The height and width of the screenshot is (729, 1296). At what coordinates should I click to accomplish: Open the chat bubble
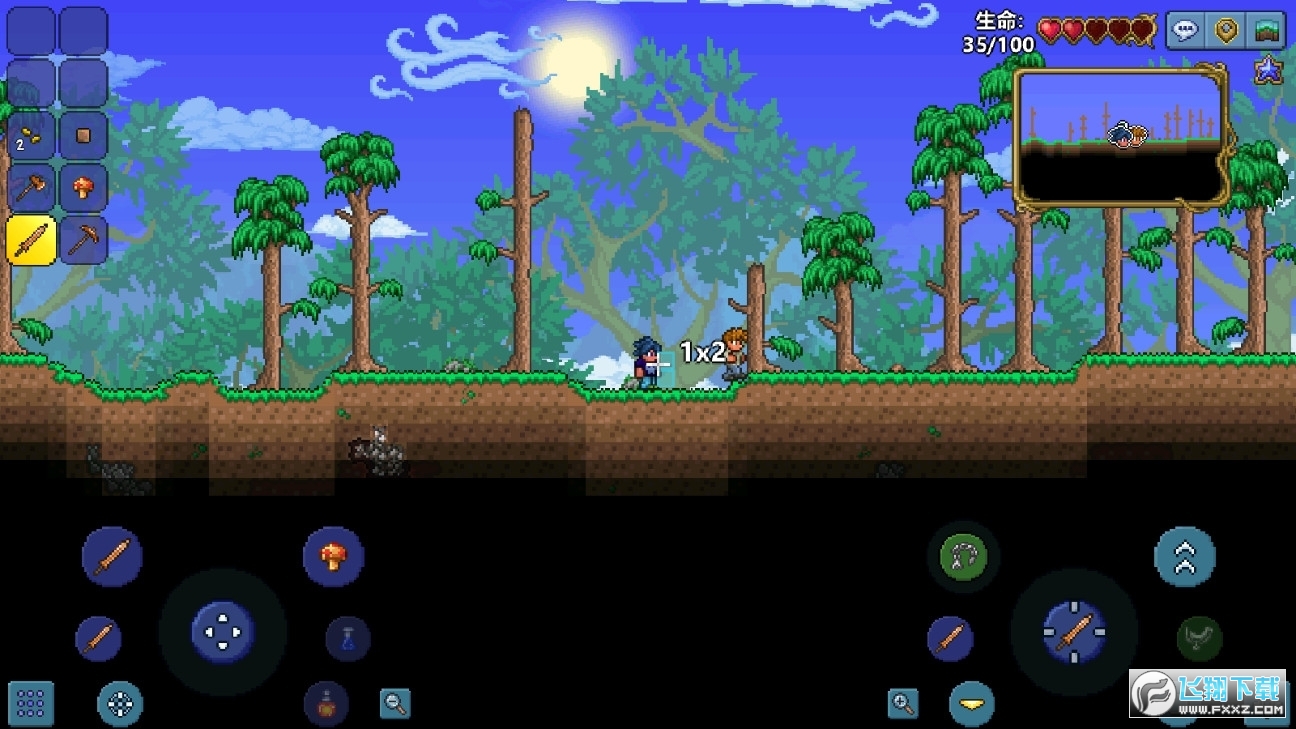point(1185,31)
